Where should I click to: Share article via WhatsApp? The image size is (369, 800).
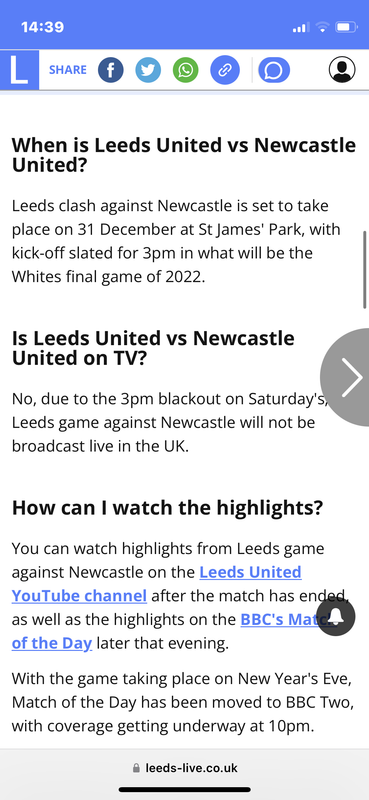click(186, 70)
